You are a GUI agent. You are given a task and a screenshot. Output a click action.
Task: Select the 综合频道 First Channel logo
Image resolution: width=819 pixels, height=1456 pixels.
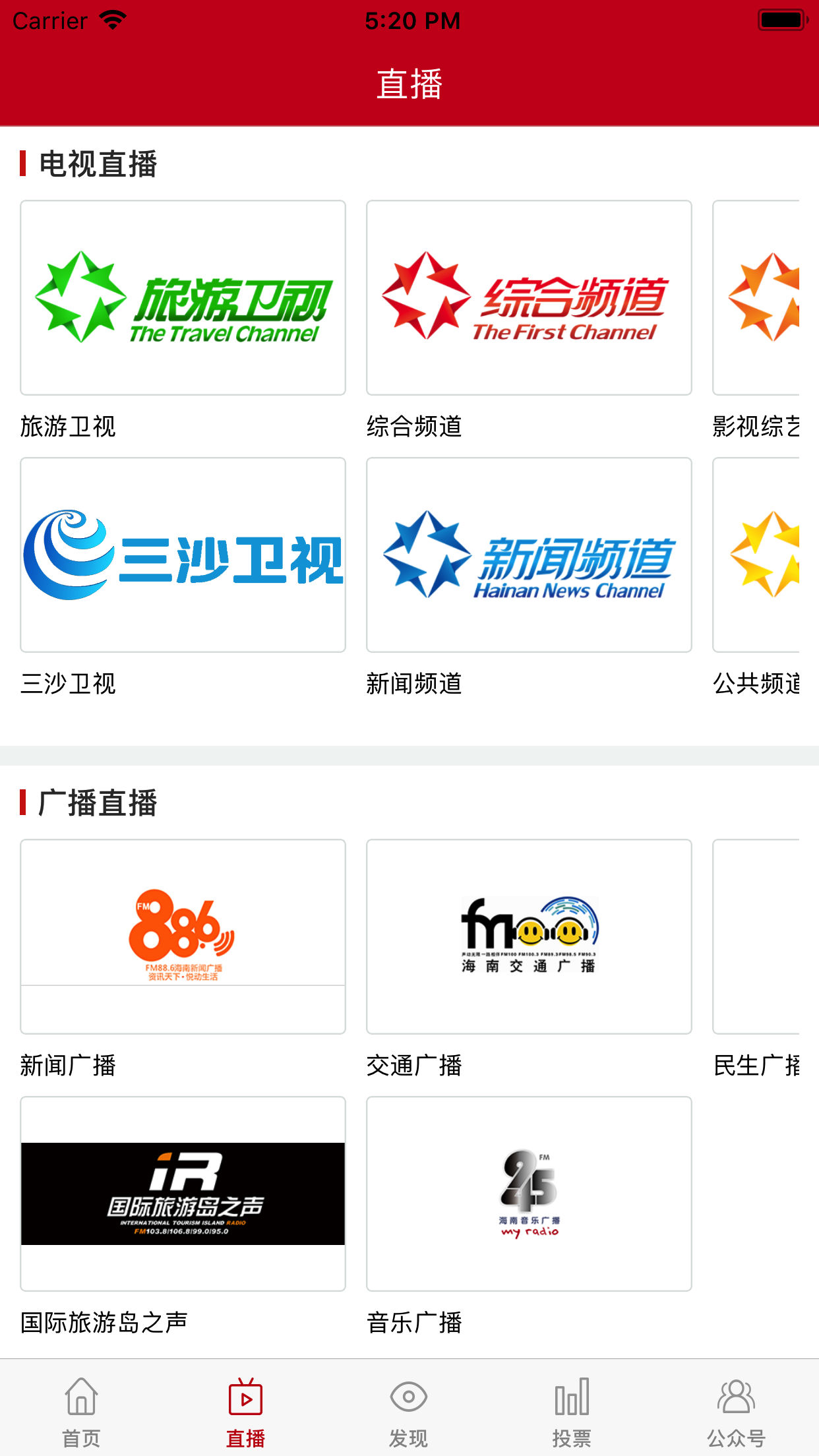point(529,298)
